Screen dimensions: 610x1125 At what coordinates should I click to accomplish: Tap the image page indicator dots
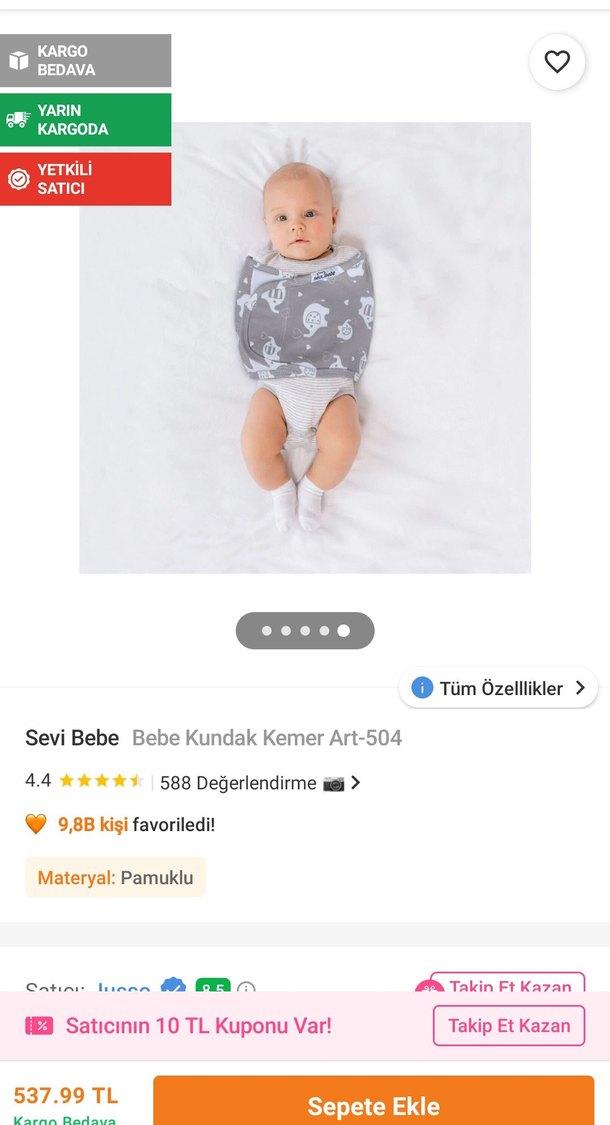click(305, 631)
